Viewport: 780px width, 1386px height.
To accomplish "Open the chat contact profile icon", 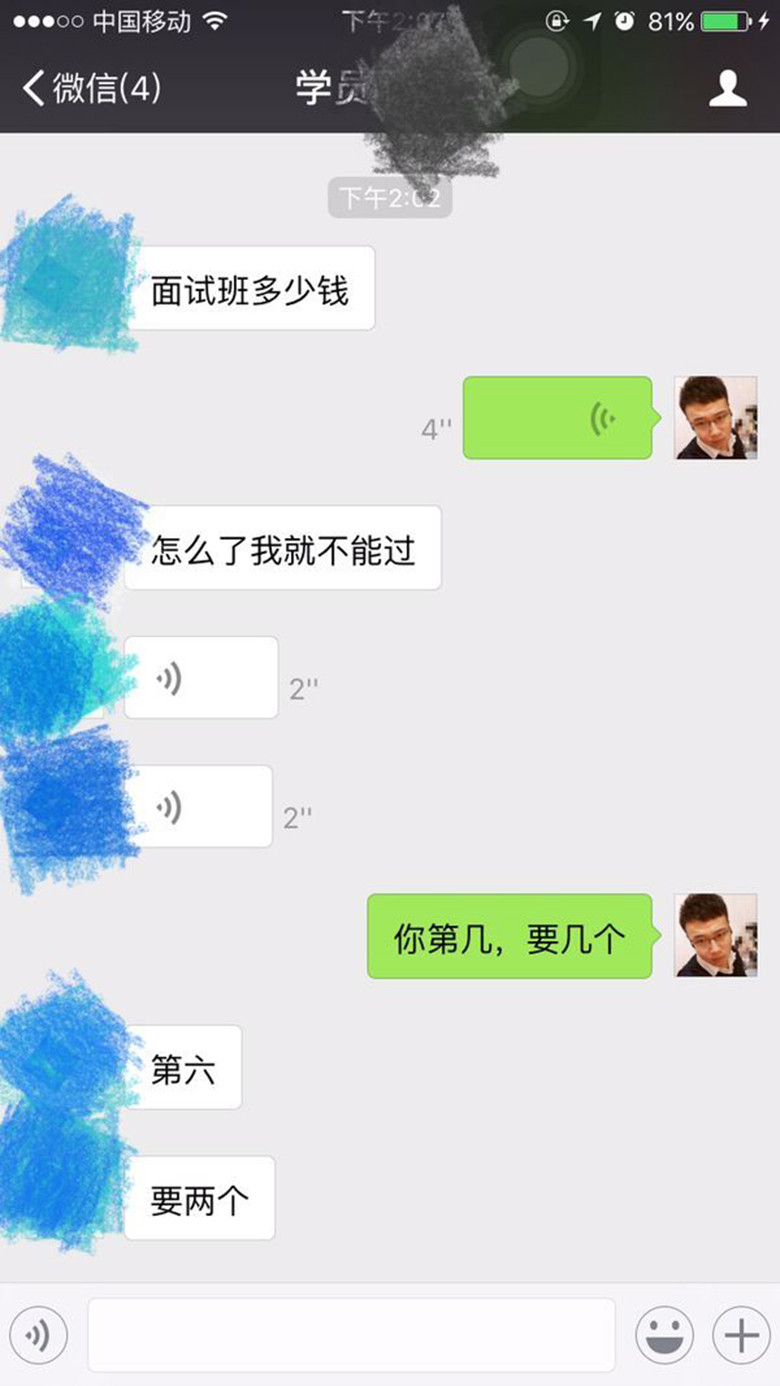I will point(727,88).
